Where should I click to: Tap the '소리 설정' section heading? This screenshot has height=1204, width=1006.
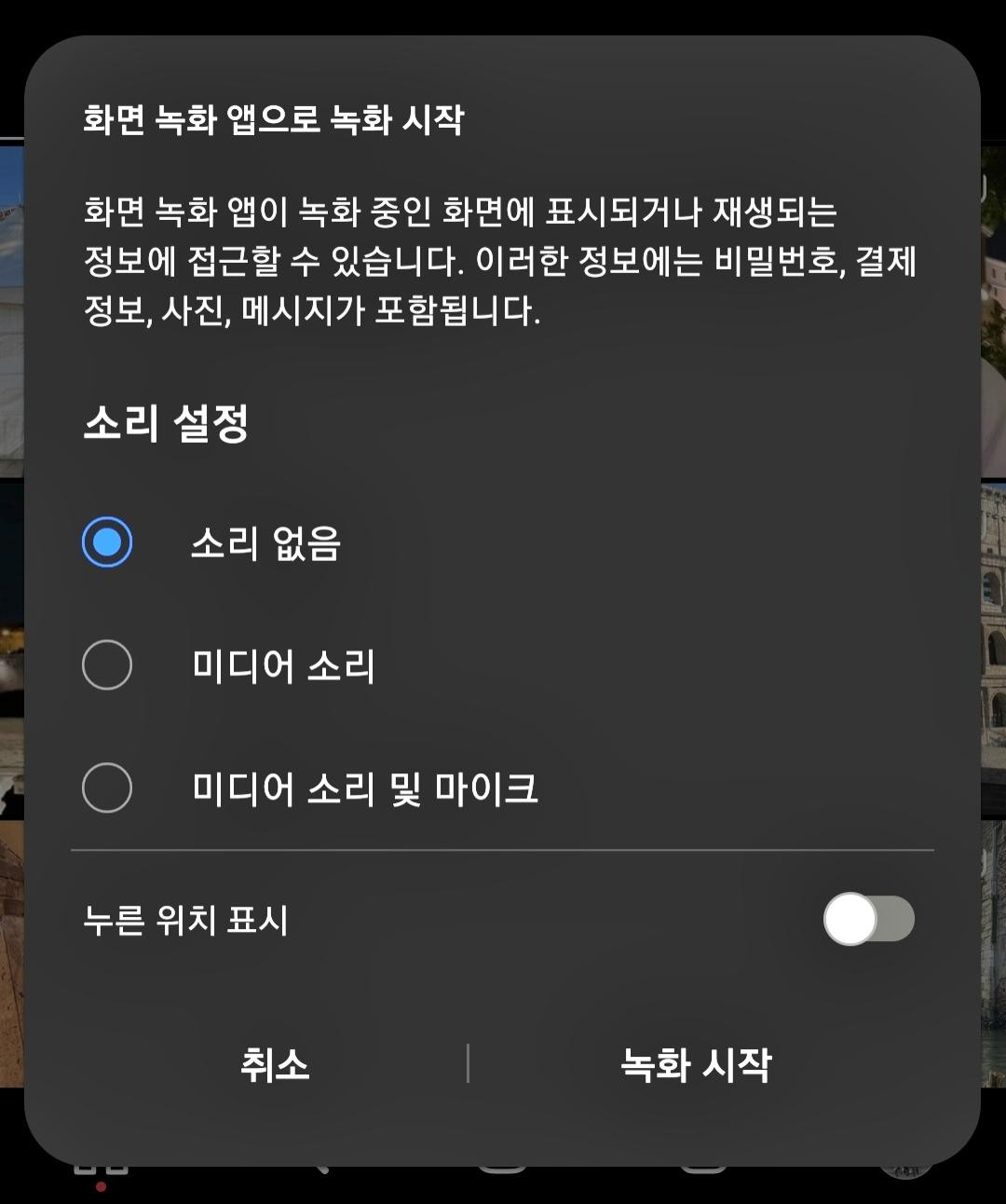point(163,421)
